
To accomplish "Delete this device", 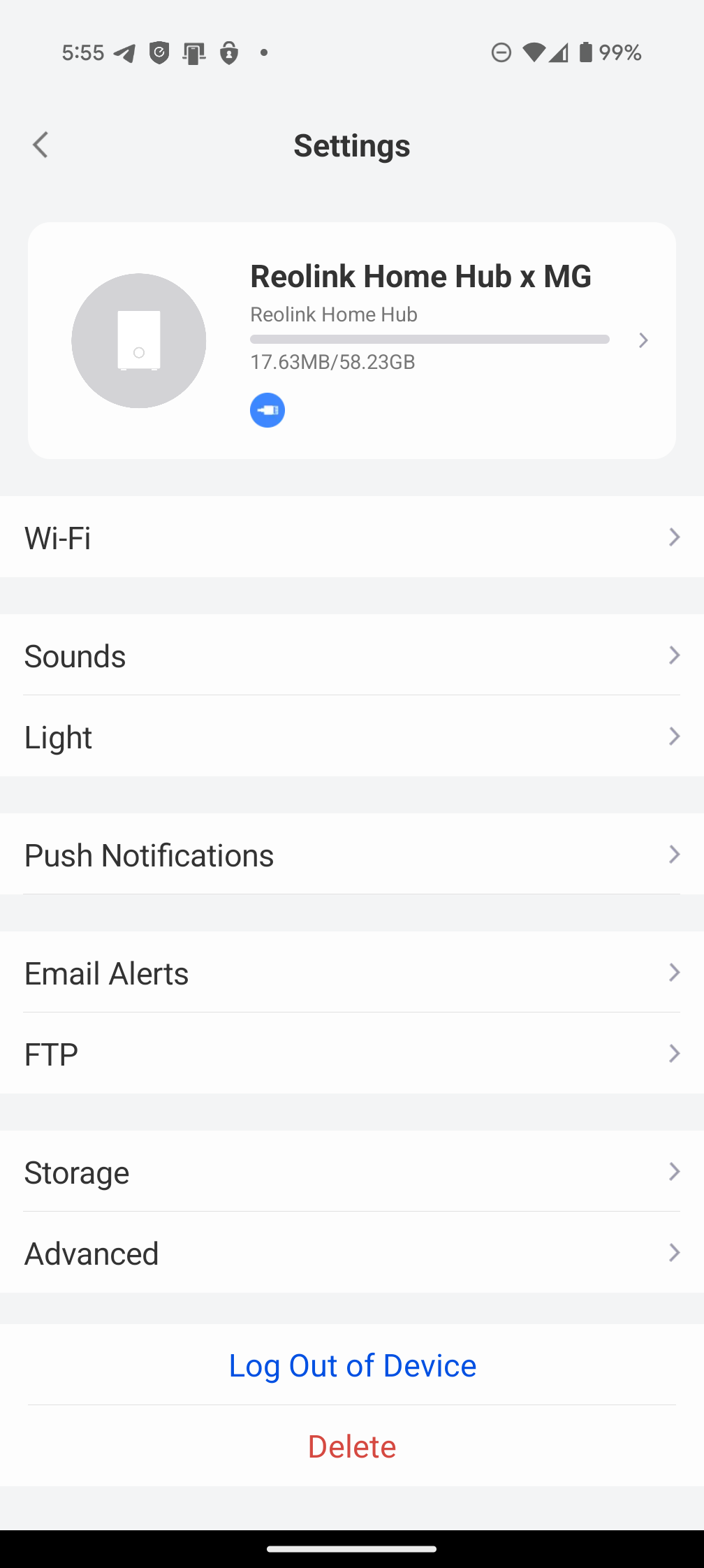I will click(352, 1446).
